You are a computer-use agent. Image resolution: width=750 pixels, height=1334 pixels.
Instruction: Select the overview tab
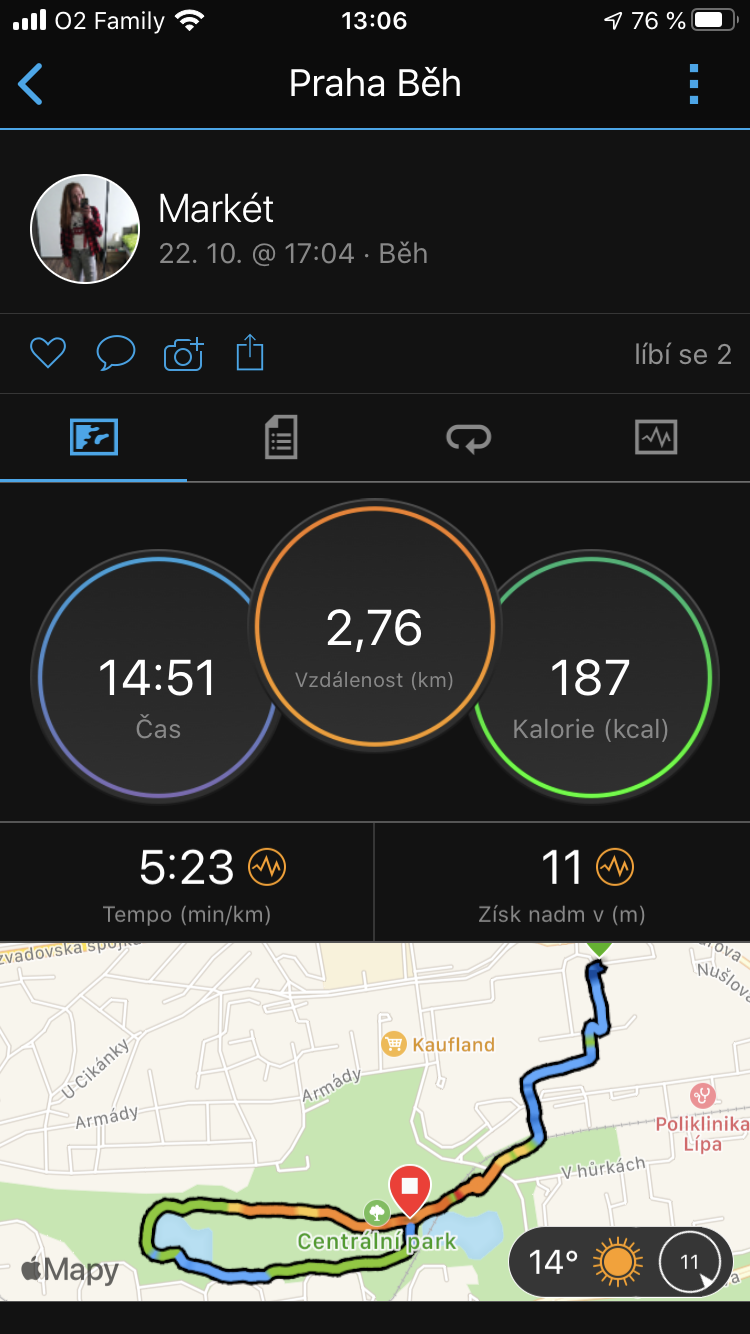[x=94, y=438]
